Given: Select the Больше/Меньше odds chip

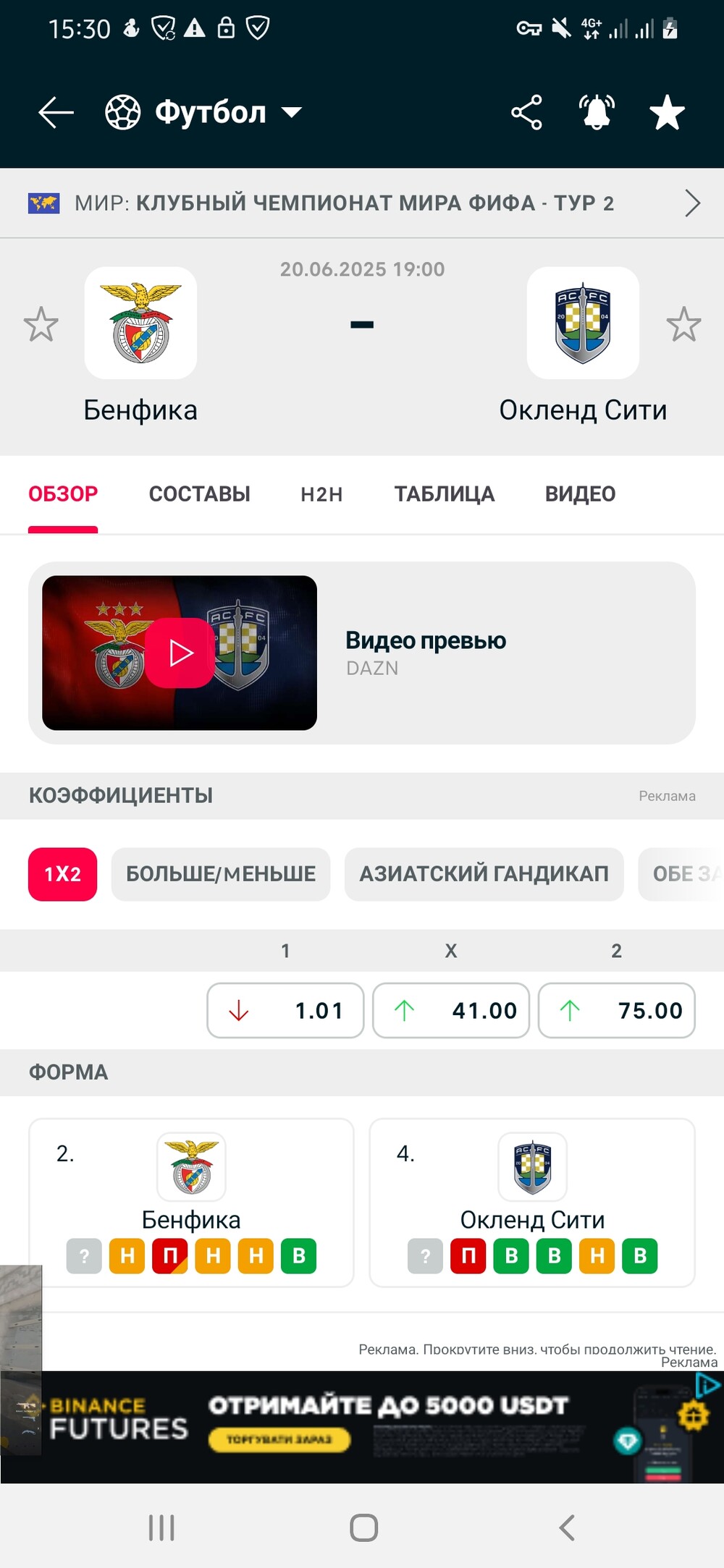Looking at the screenshot, I should (221, 874).
